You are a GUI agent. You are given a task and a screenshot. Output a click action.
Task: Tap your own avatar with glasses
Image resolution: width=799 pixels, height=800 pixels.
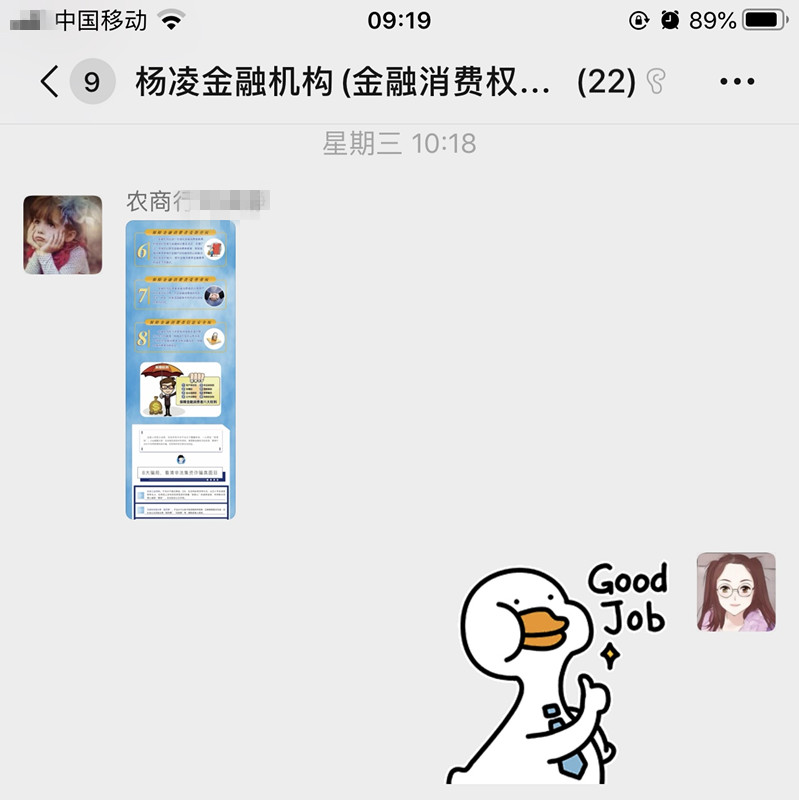click(x=736, y=592)
